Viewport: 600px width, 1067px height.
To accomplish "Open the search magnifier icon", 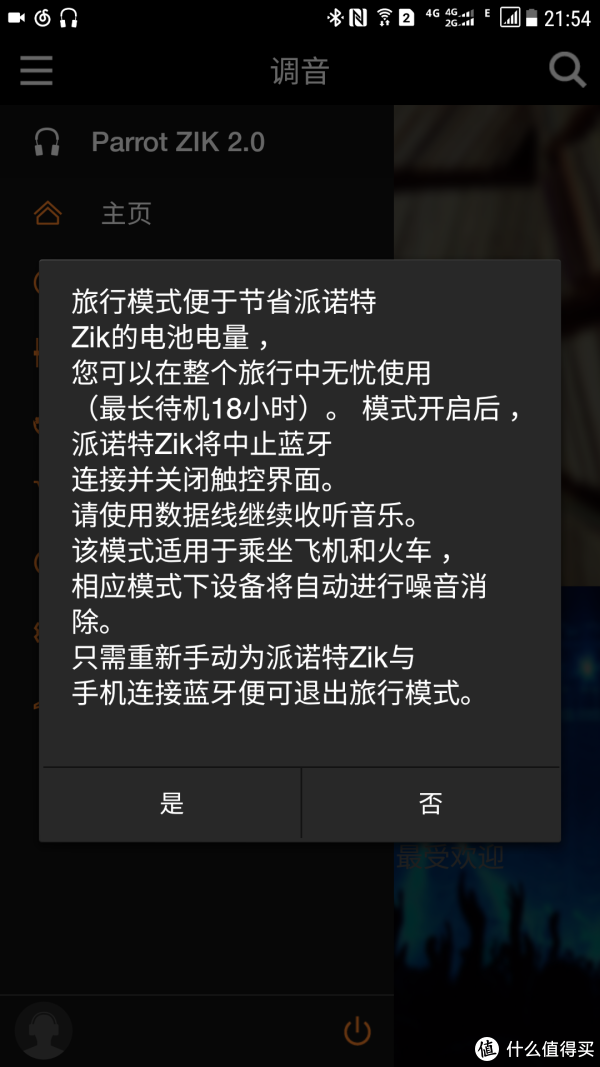I will [567, 71].
